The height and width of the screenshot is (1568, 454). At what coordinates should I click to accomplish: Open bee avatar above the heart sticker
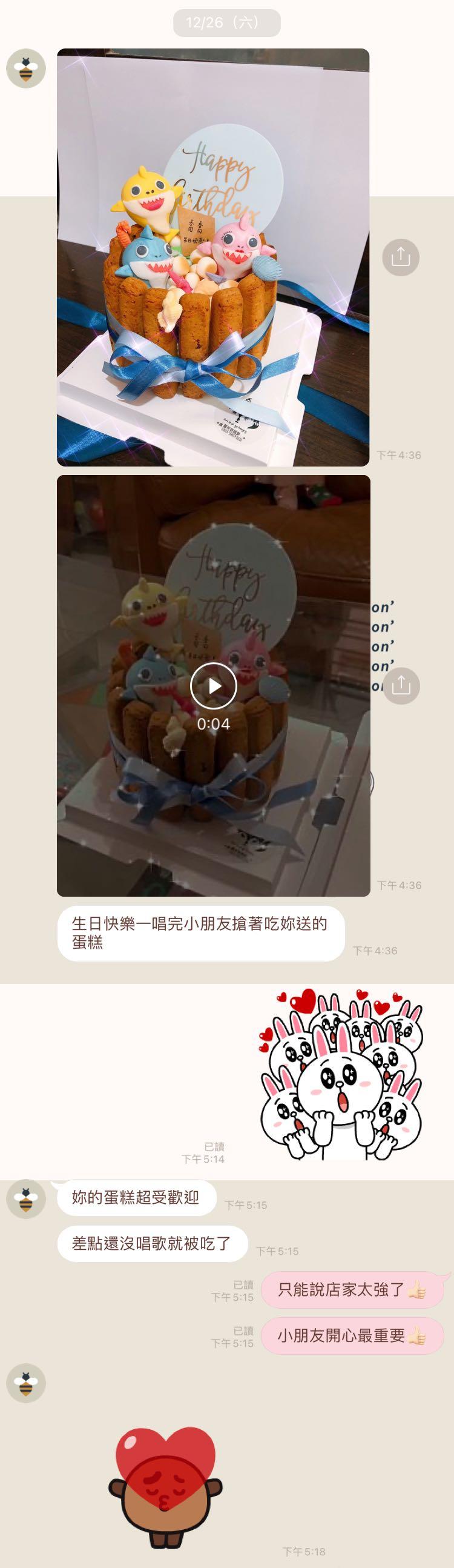click(25, 1384)
